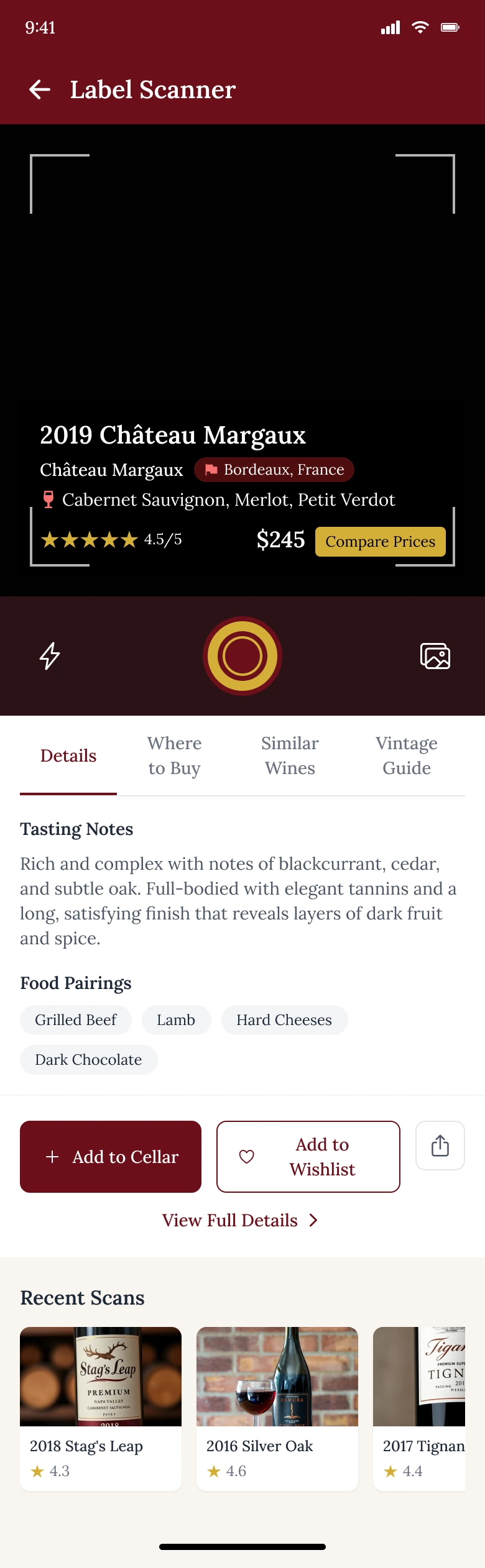
Task: Open the photo gallery picker
Action: coord(435,656)
